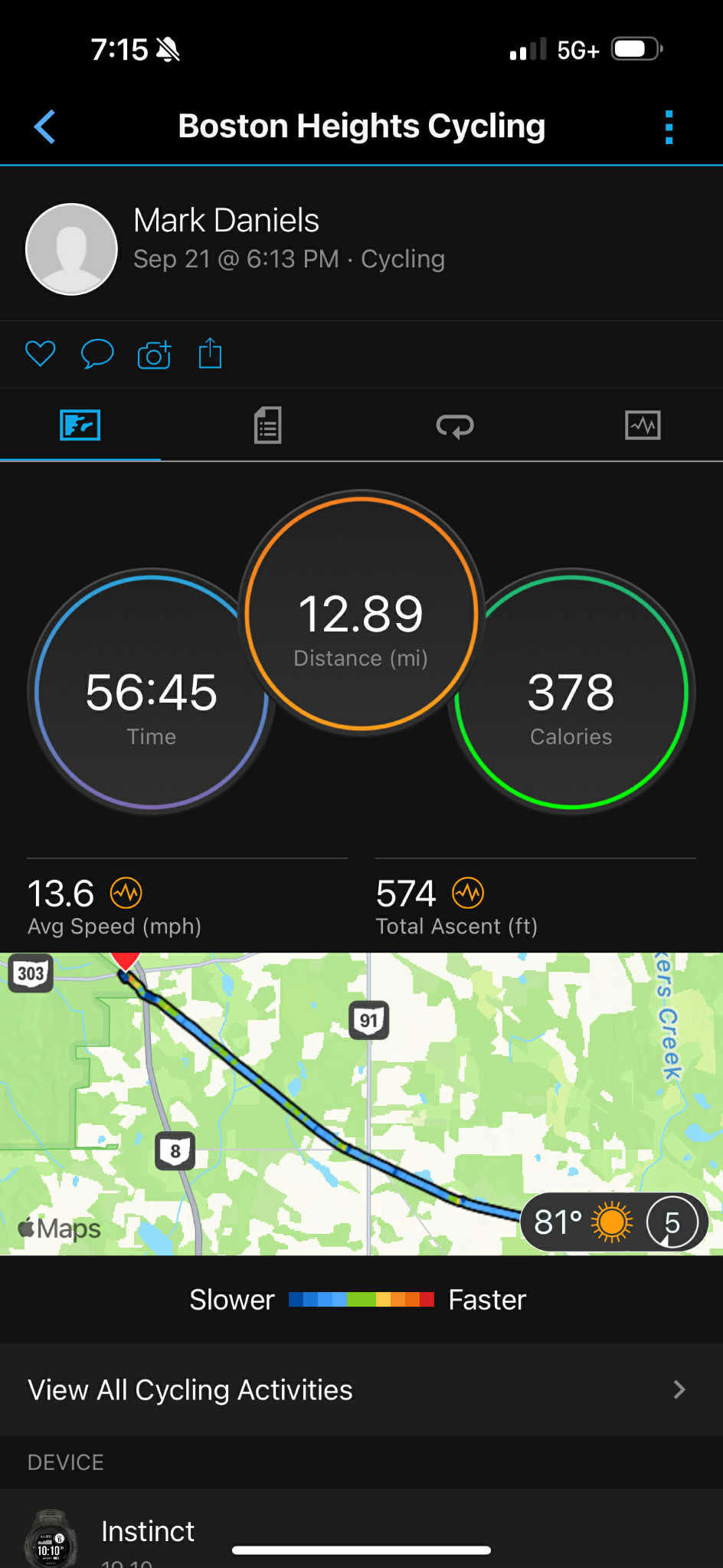Image resolution: width=723 pixels, height=1568 pixels.
Task: Share the Boston Heights Cycling activity
Action: (x=210, y=354)
